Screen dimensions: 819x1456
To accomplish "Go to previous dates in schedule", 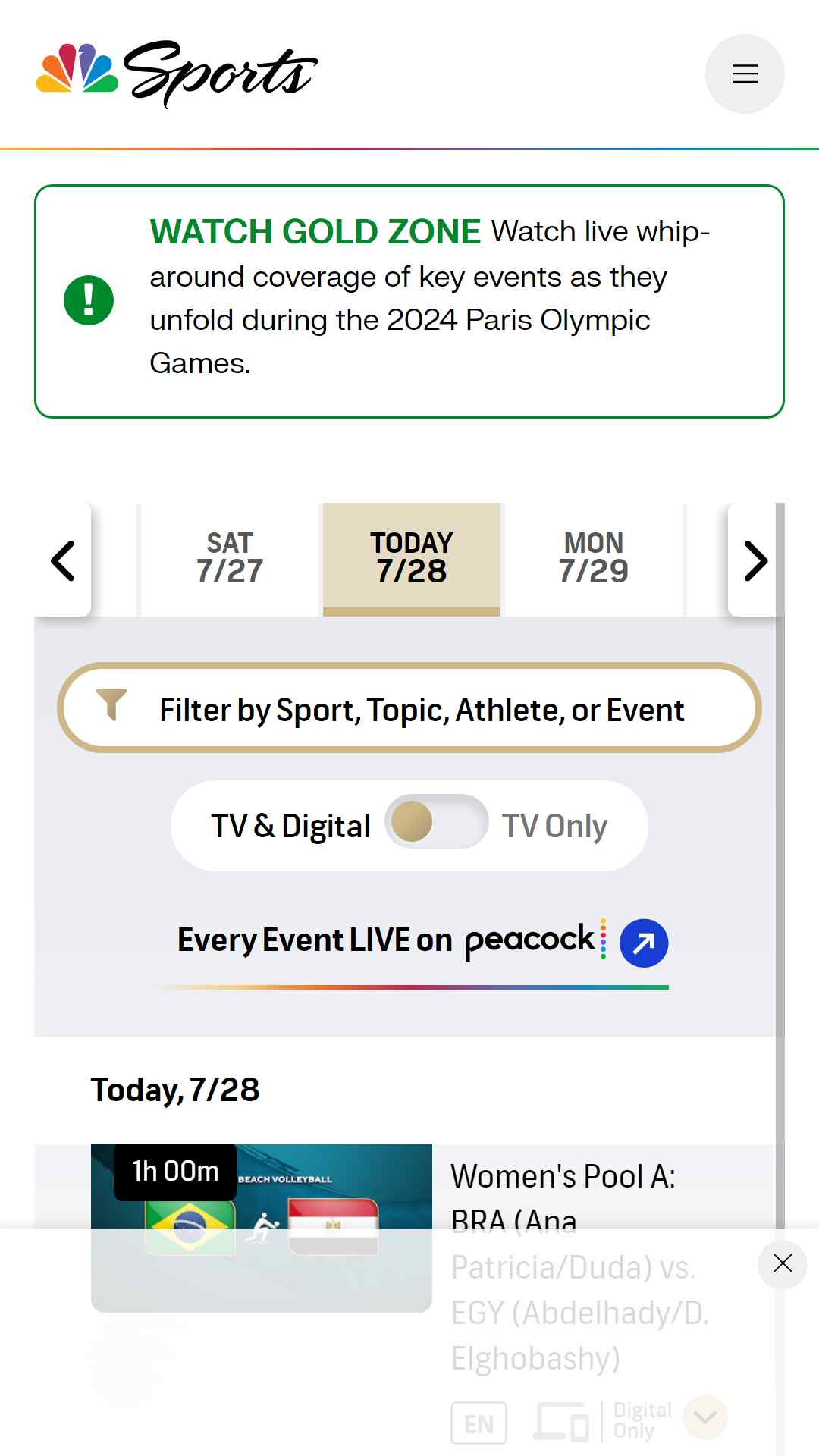I will [63, 560].
